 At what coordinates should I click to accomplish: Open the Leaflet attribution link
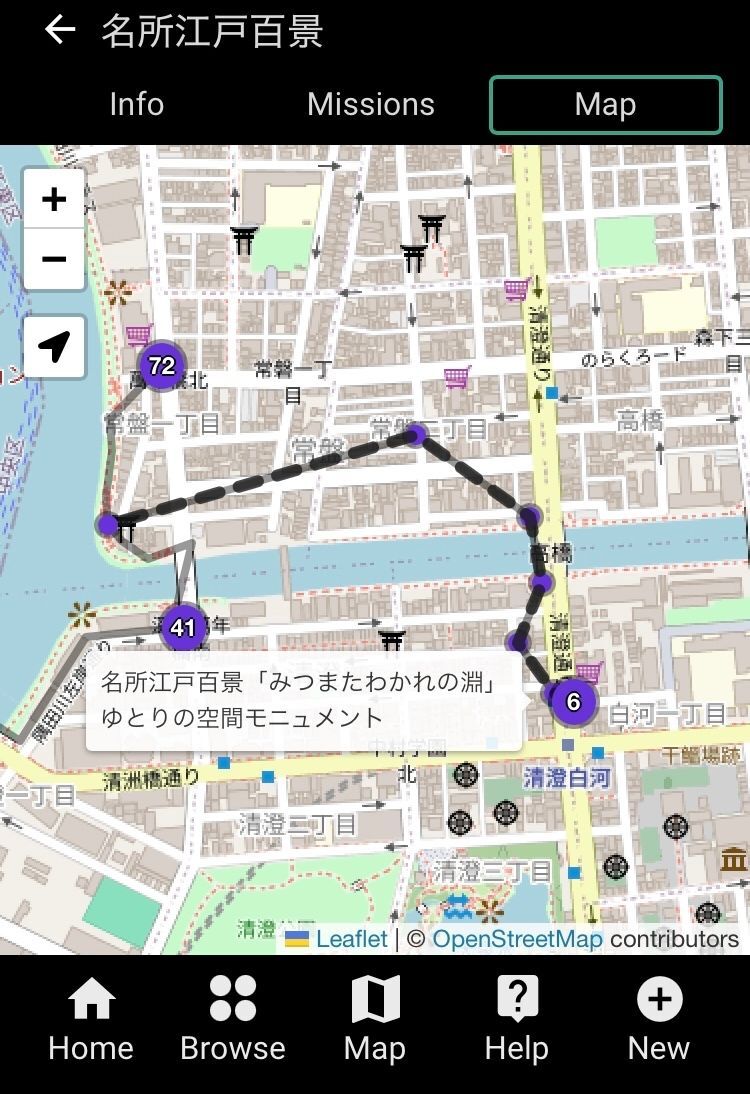point(350,939)
